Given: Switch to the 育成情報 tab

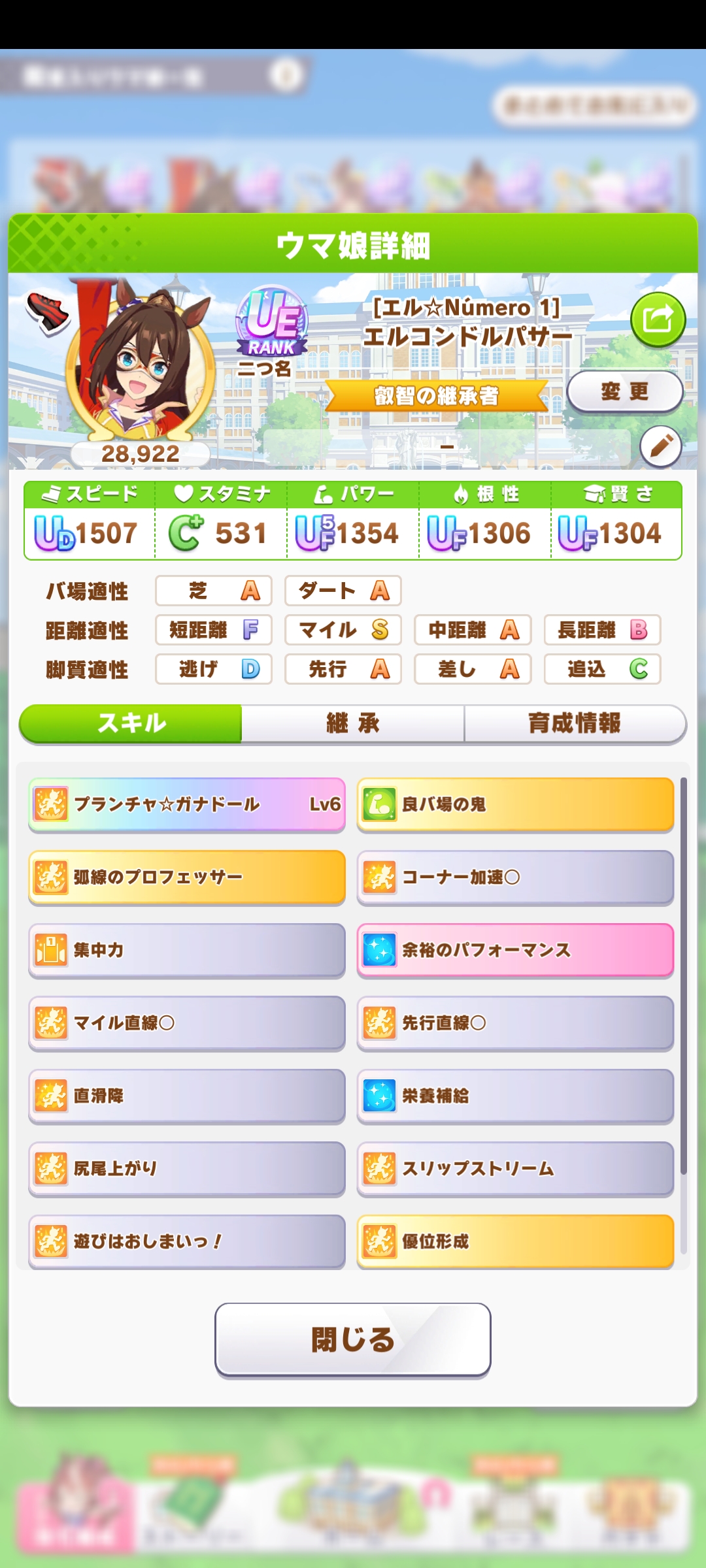Looking at the screenshot, I should tap(574, 723).
